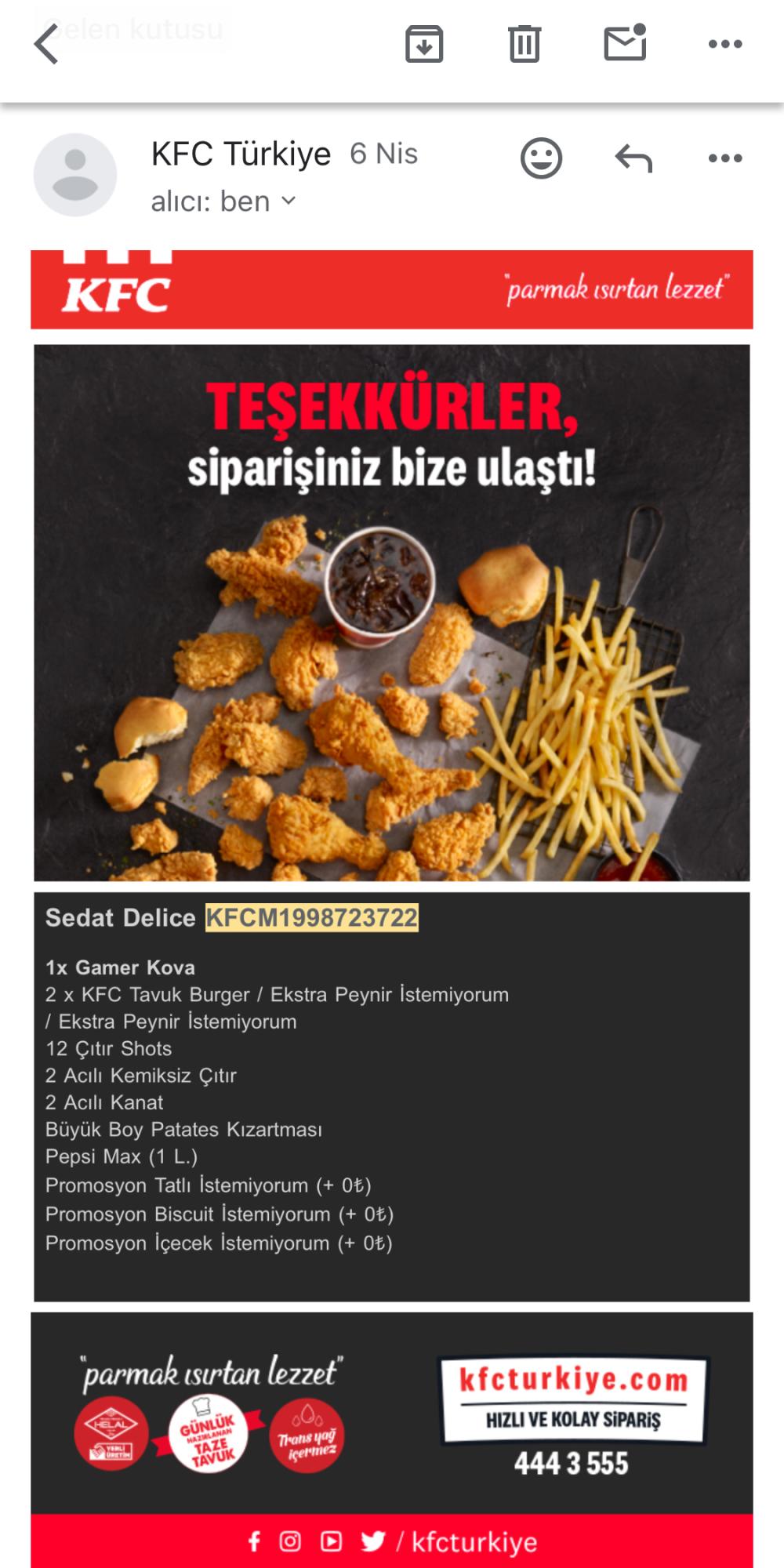Screen dimensions: 784x1568
Task: Open the message options menu beside reply
Action: (724, 158)
